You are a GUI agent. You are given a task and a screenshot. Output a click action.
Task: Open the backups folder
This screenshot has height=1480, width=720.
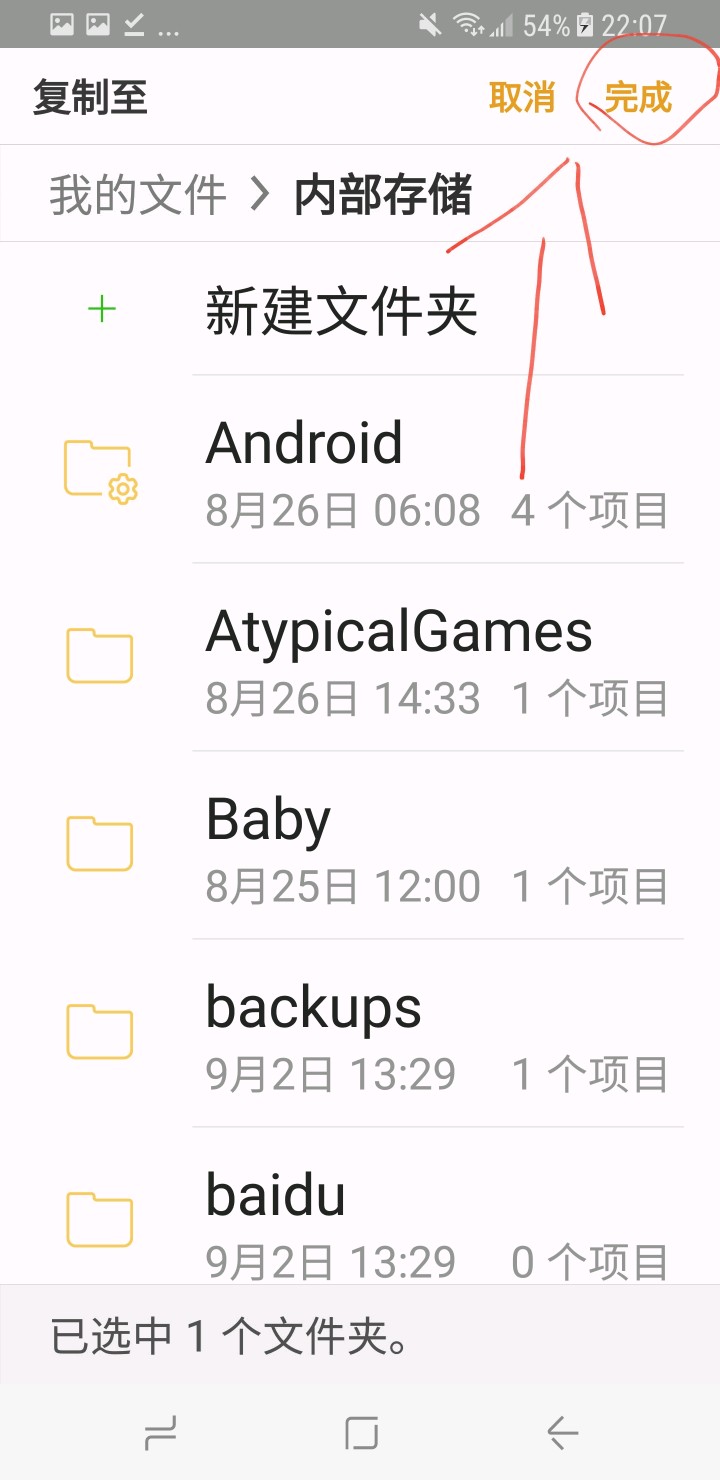(x=360, y=1034)
